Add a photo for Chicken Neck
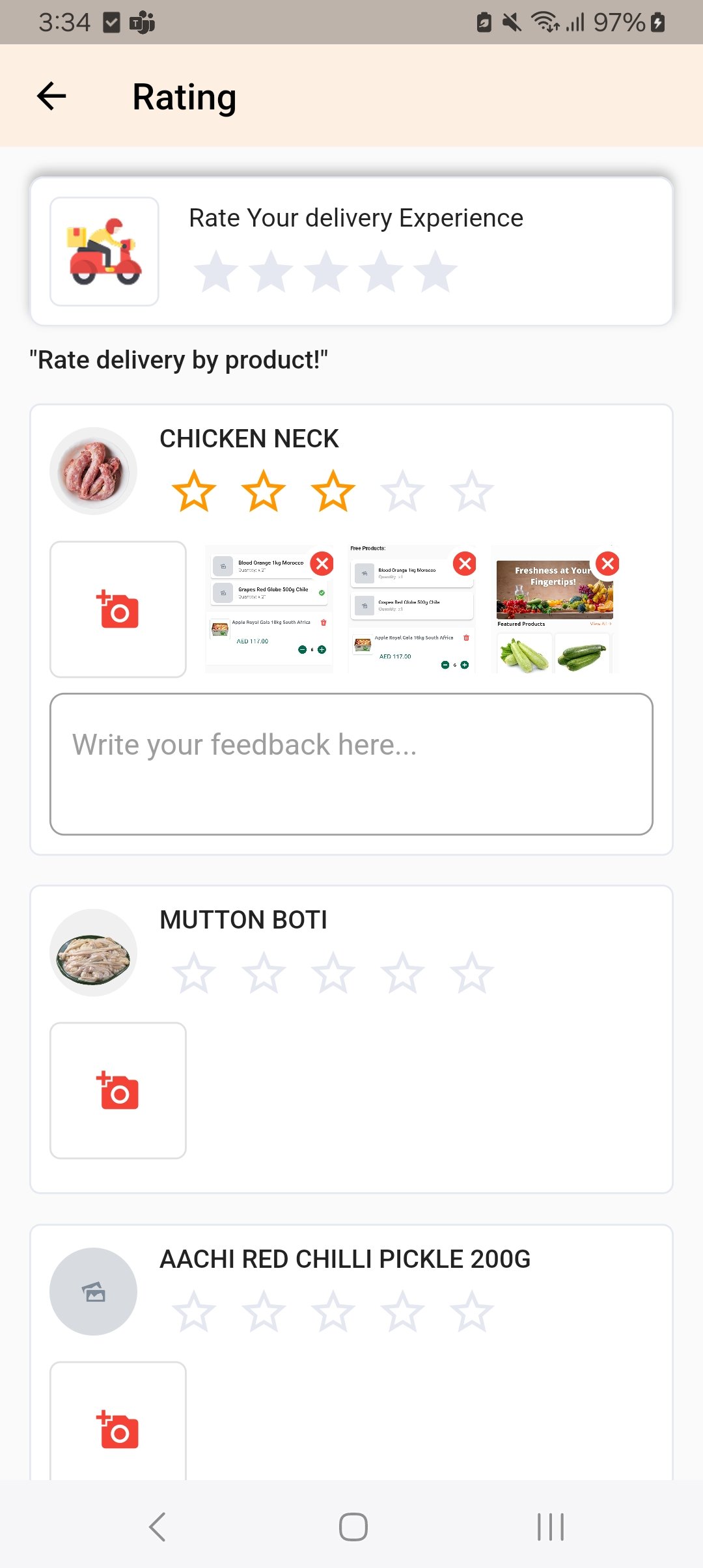Viewport: 703px width, 1568px height. pyautogui.click(x=118, y=609)
